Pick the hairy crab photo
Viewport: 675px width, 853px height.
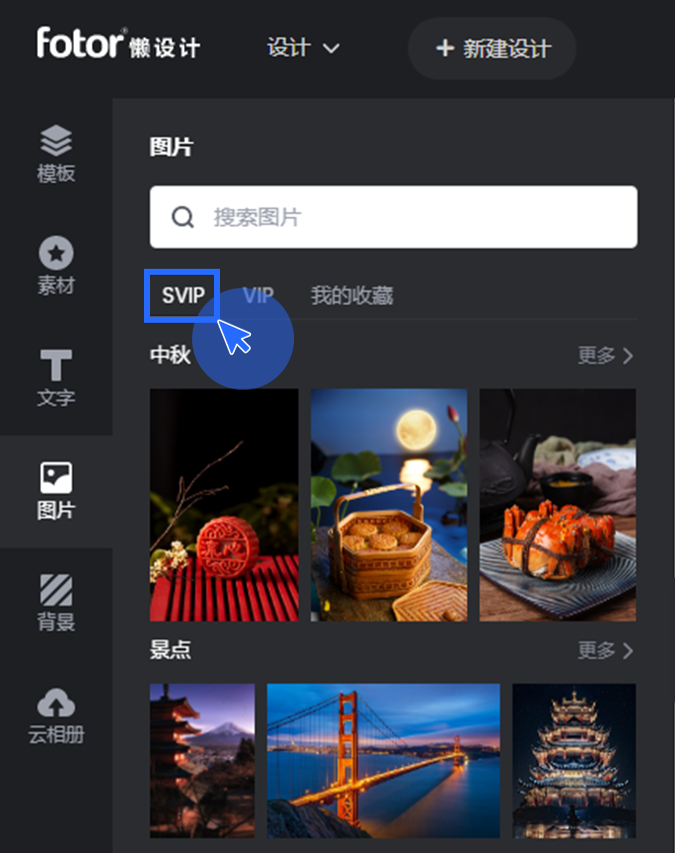point(557,505)
